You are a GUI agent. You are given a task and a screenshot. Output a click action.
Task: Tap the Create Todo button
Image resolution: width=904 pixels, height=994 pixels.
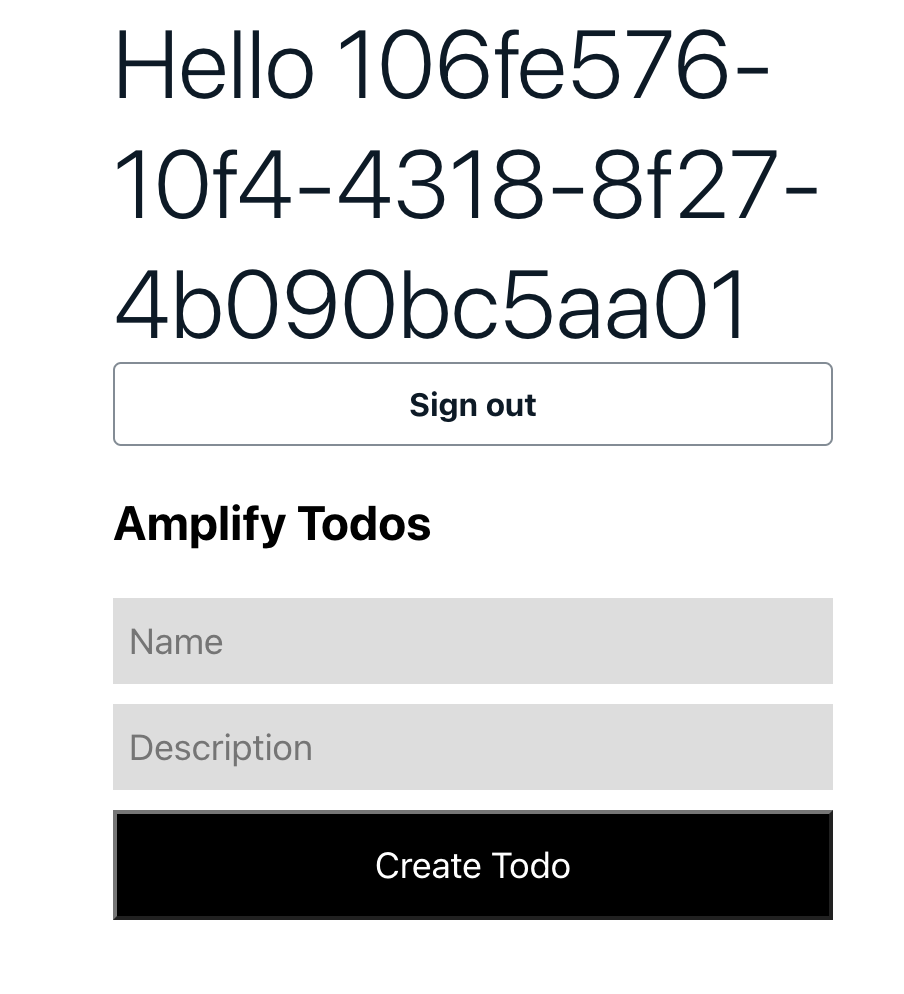[x=472, y=865]
